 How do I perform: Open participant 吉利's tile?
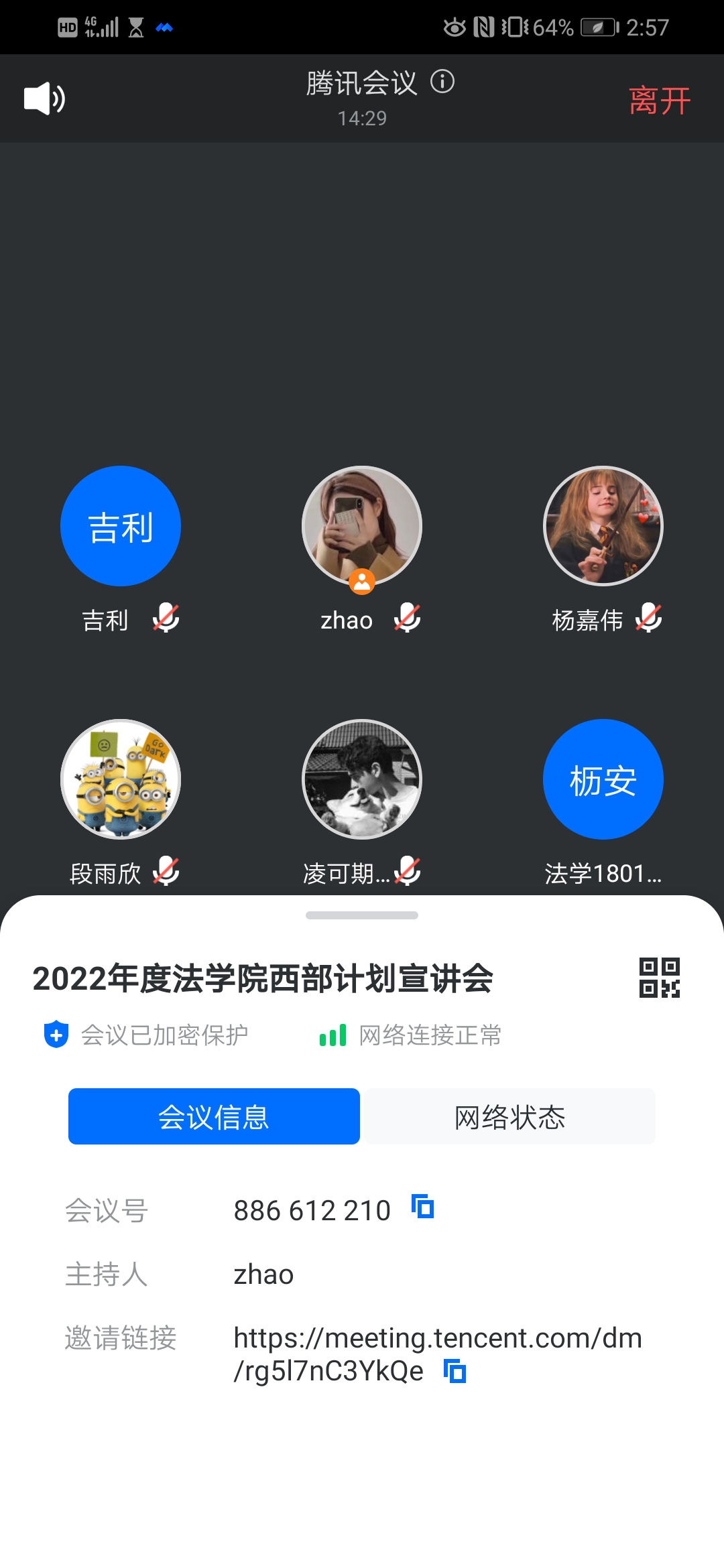point(121,526)
